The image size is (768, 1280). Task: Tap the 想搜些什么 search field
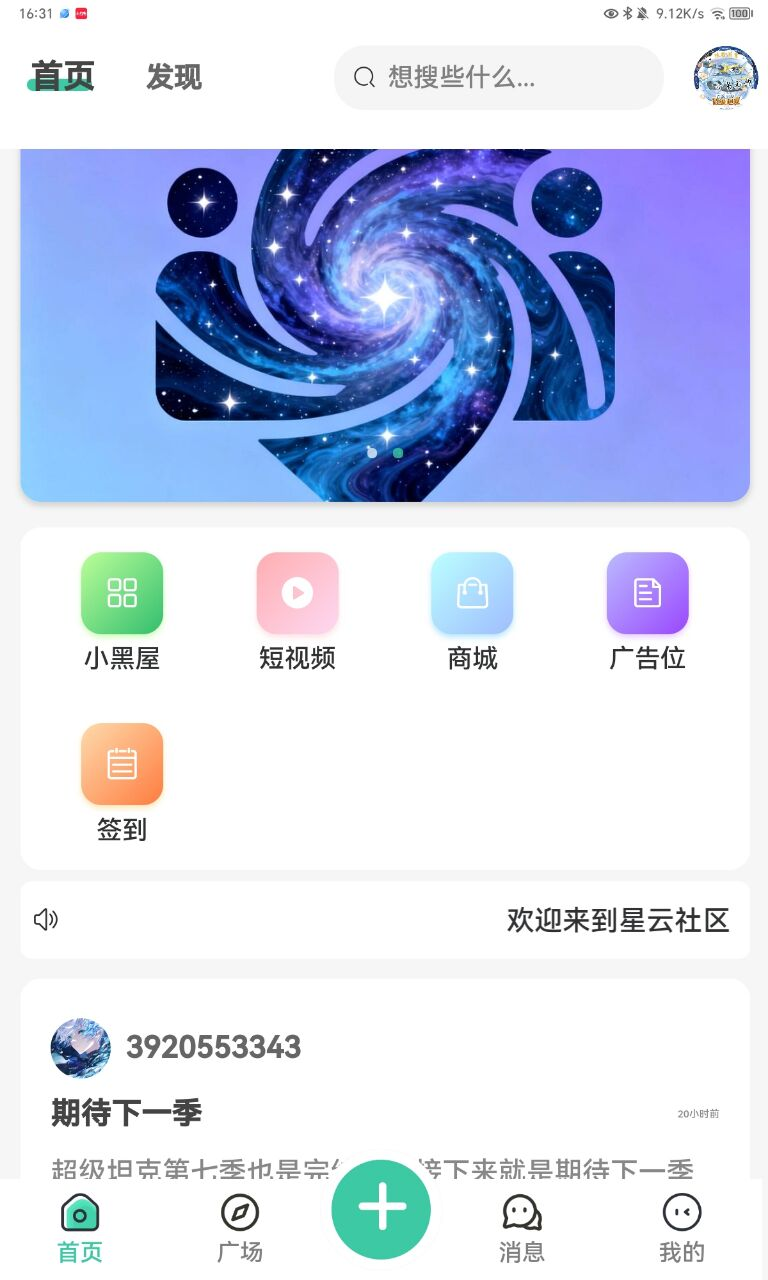click(x=498, y=77)
